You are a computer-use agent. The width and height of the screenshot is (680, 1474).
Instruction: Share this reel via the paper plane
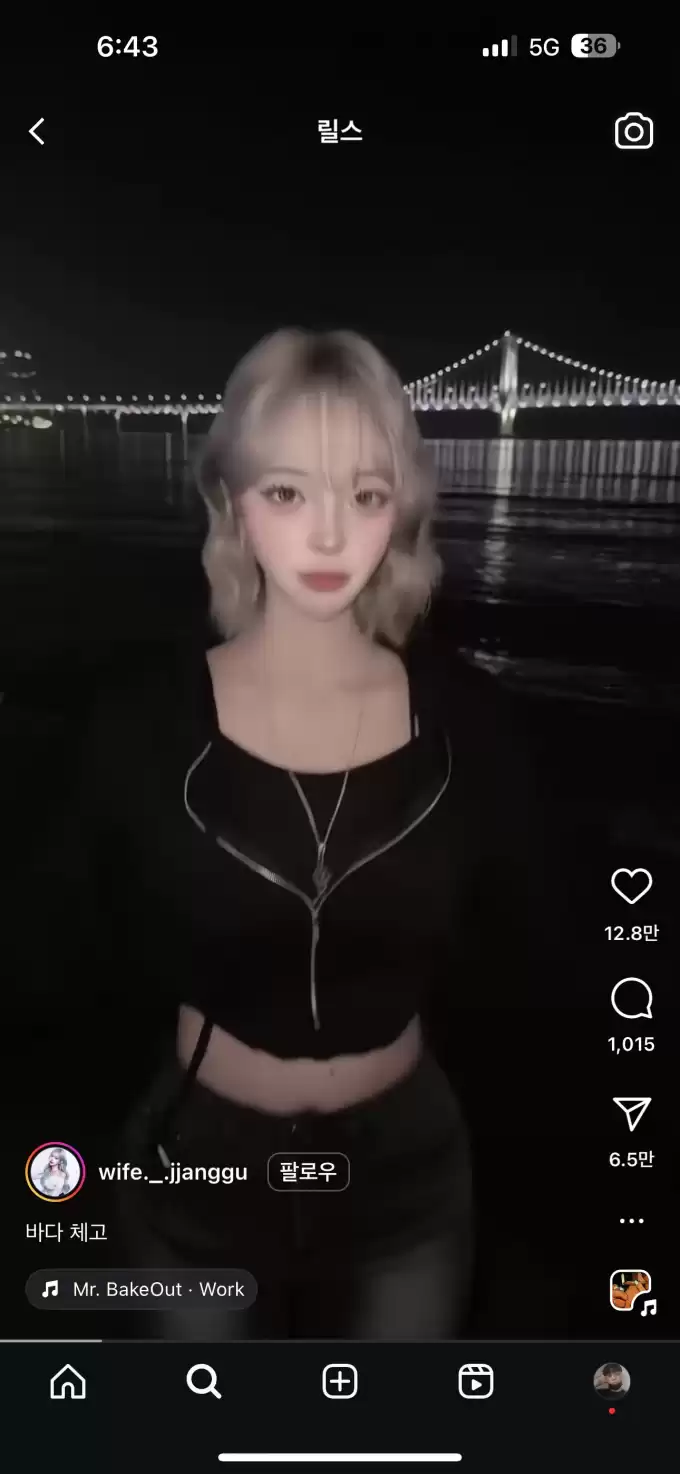[x=631, y=1114]
